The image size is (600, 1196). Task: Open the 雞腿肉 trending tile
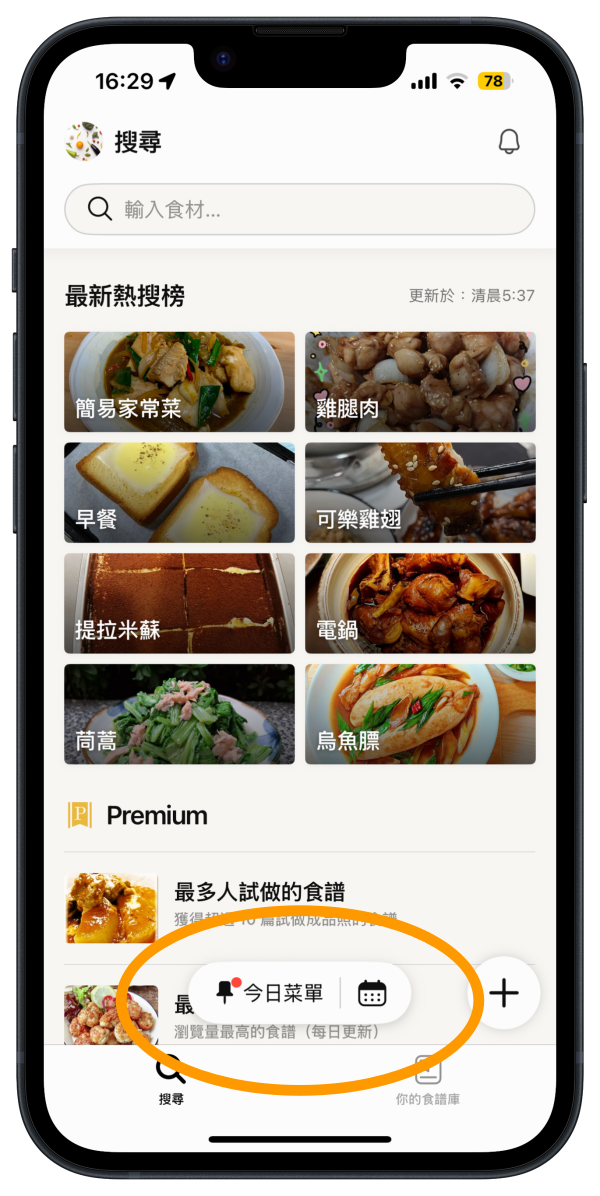click(x=420, y=382)
